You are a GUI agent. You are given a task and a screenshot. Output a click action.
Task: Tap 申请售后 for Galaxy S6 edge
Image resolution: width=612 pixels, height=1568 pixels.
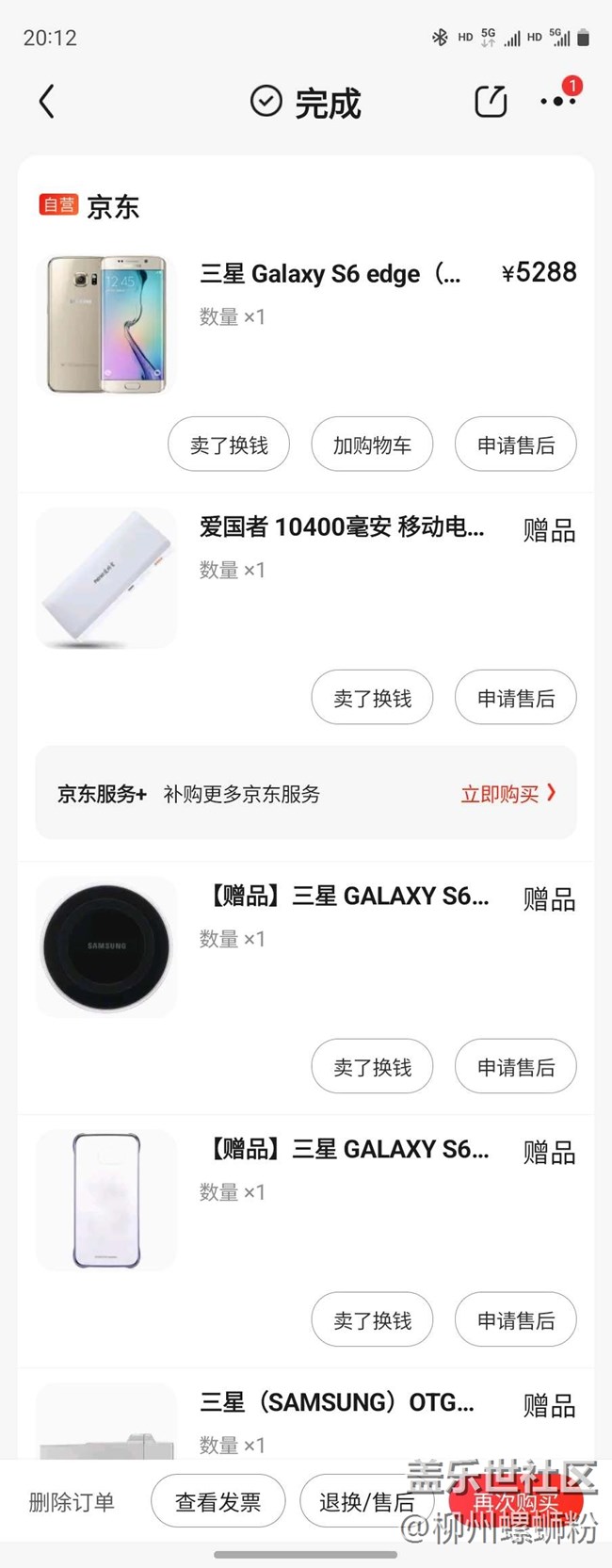click(x=515, y=445)
